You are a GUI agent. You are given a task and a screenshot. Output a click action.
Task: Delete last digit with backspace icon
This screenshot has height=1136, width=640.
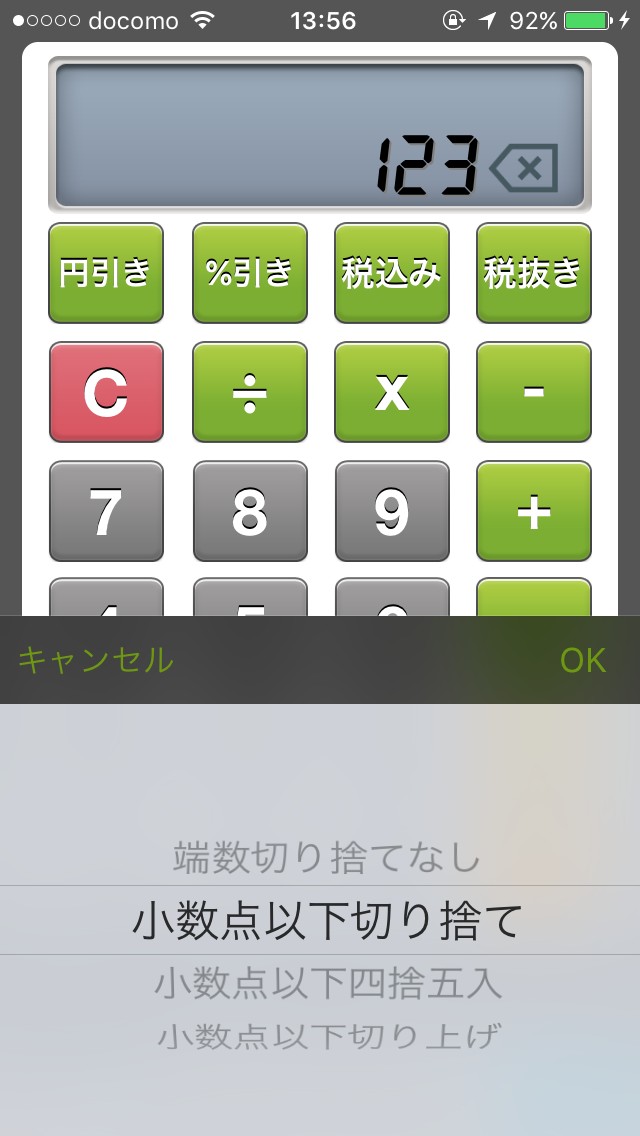(x=526, y=167)
